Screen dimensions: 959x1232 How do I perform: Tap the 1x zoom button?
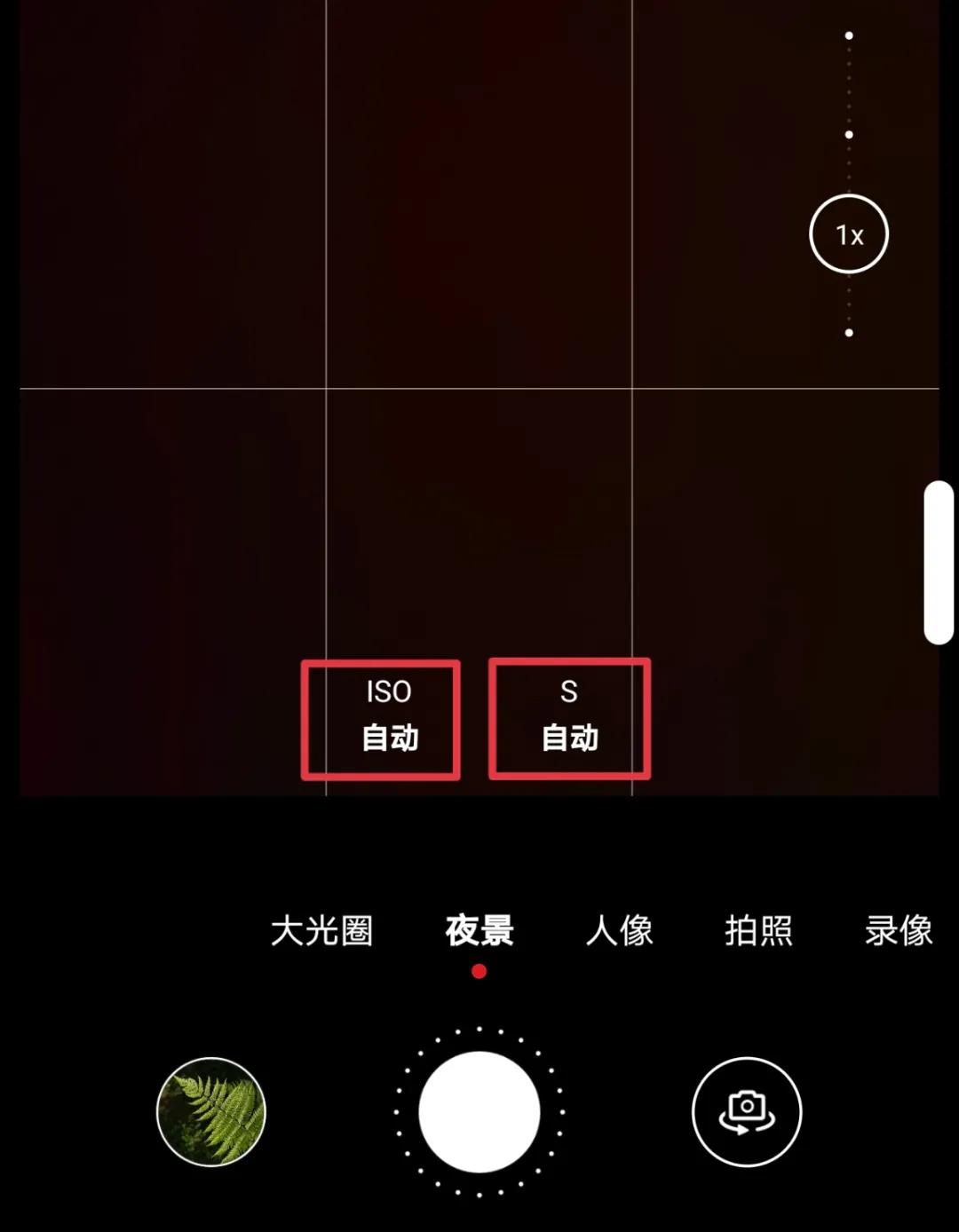point(849,234)
